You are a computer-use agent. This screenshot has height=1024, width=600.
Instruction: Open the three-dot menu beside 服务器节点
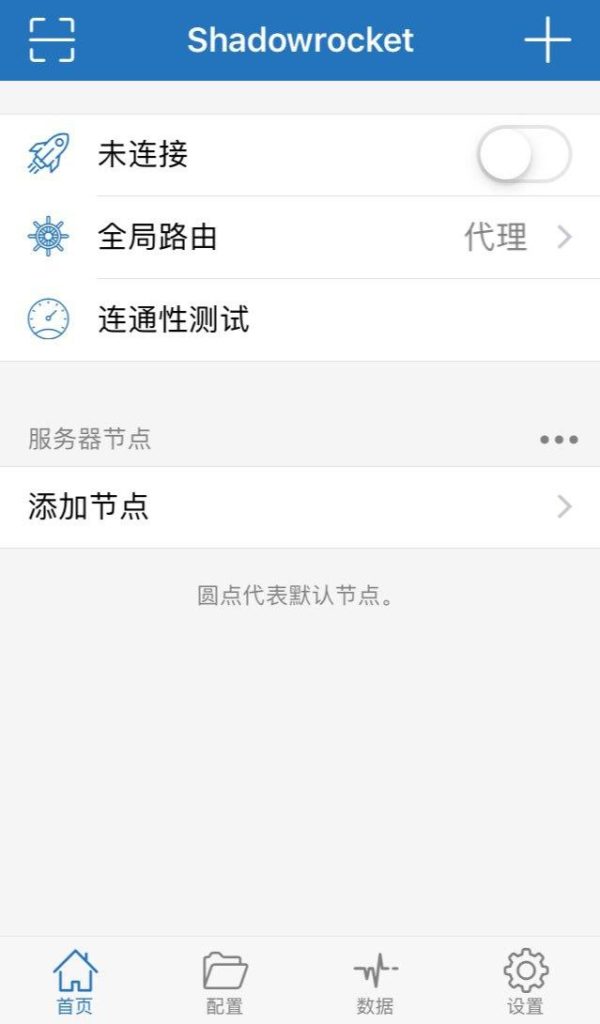click(x=558, y=439)
